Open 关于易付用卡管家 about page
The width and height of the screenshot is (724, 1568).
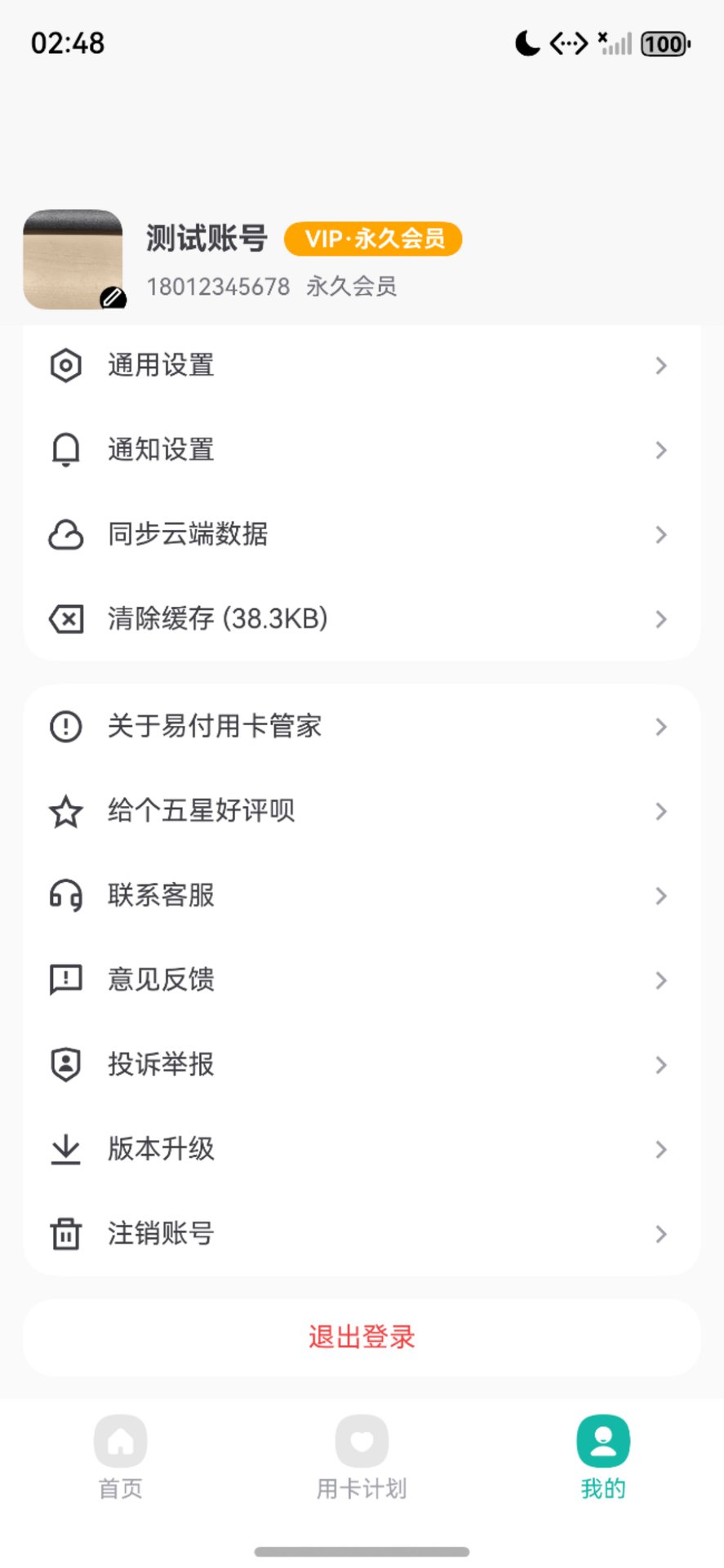[361, 726]
